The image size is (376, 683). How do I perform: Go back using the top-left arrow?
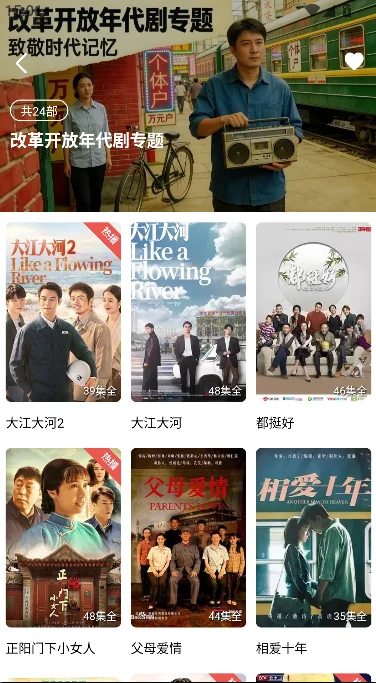click(22, 64)
